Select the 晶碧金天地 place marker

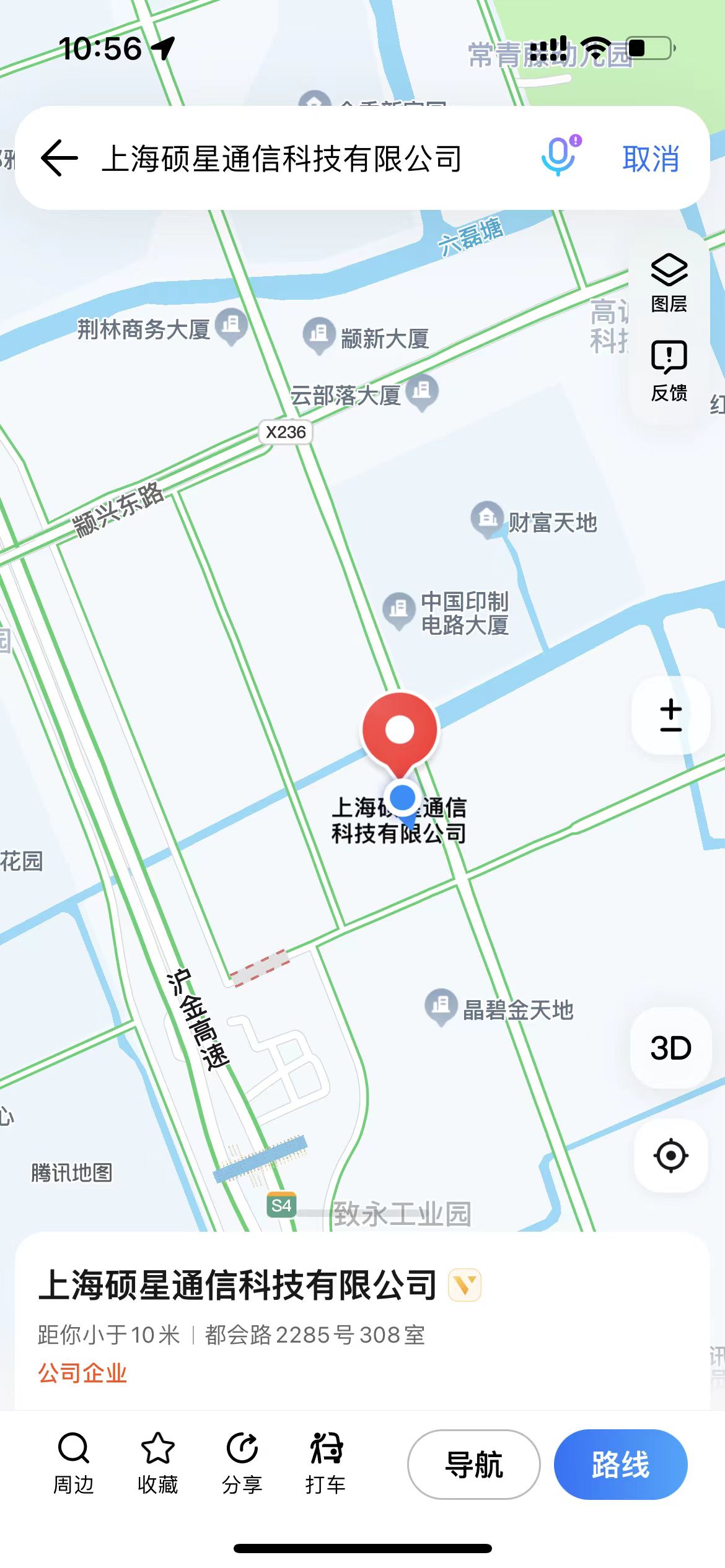pos(441,1004)
